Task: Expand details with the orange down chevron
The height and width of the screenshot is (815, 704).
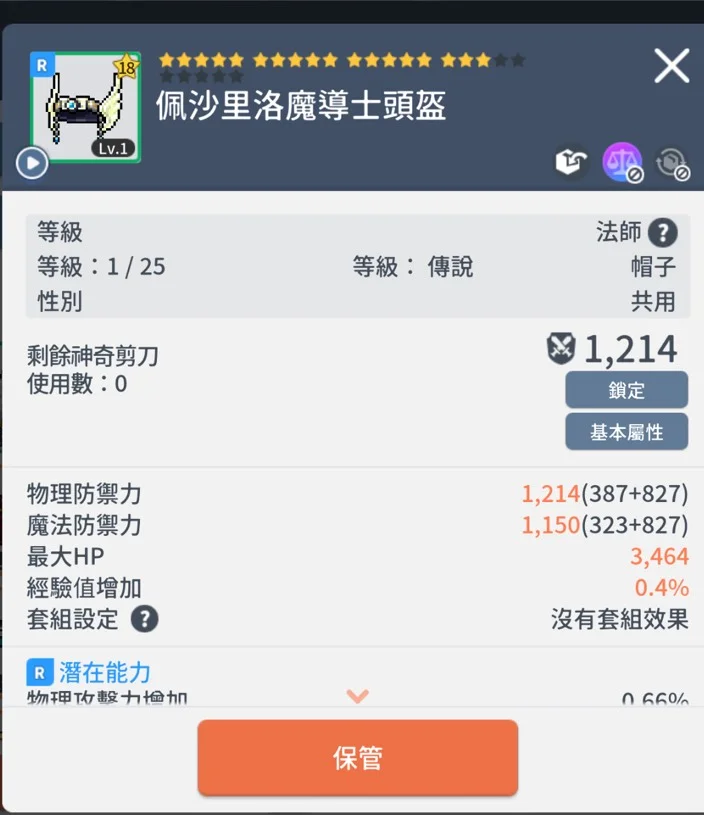Action: (357, 696)
